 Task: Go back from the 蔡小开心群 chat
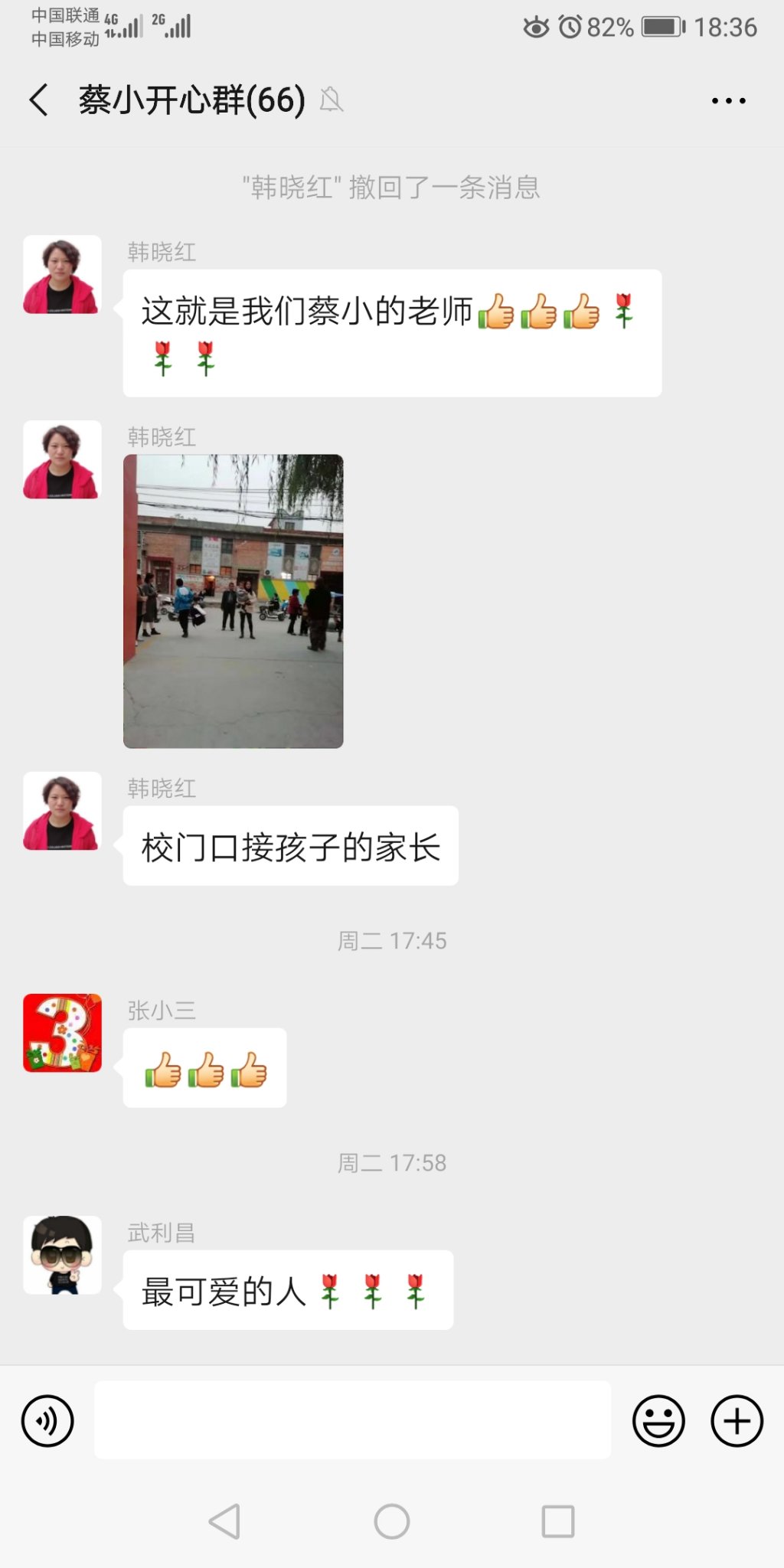[x=38, y=100]
